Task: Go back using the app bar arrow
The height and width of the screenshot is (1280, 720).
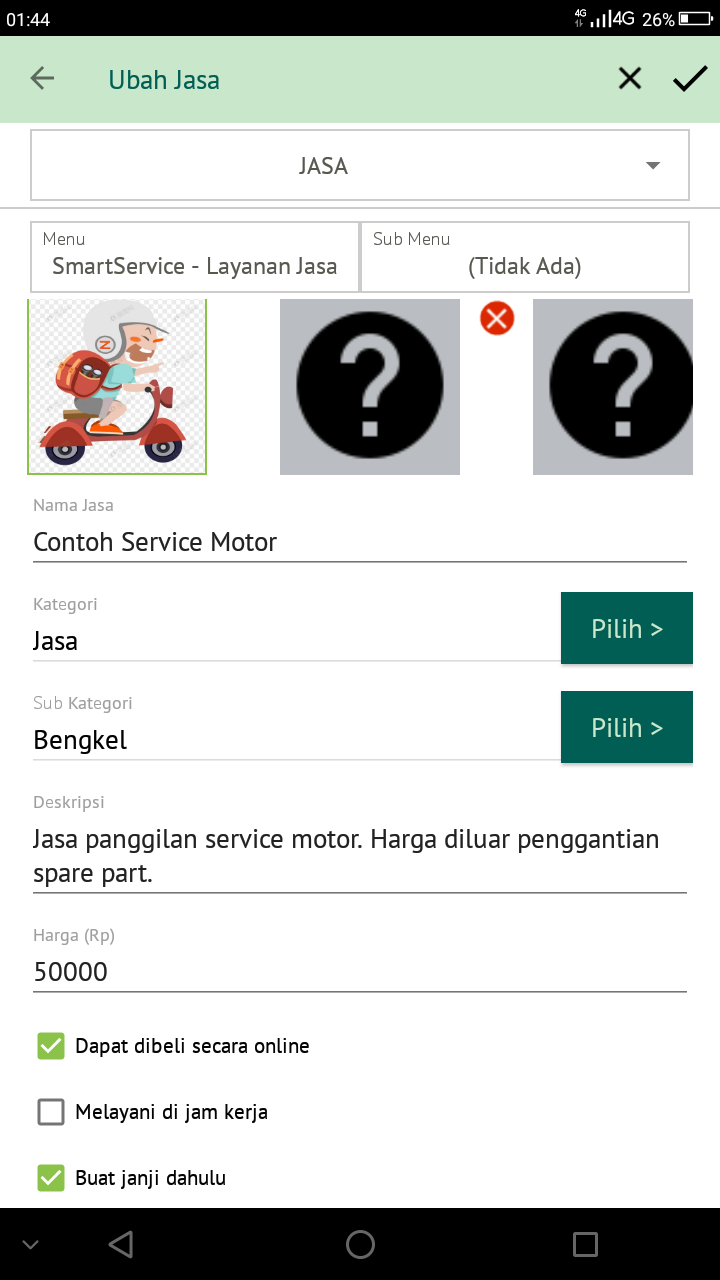Action: point(42,79)
